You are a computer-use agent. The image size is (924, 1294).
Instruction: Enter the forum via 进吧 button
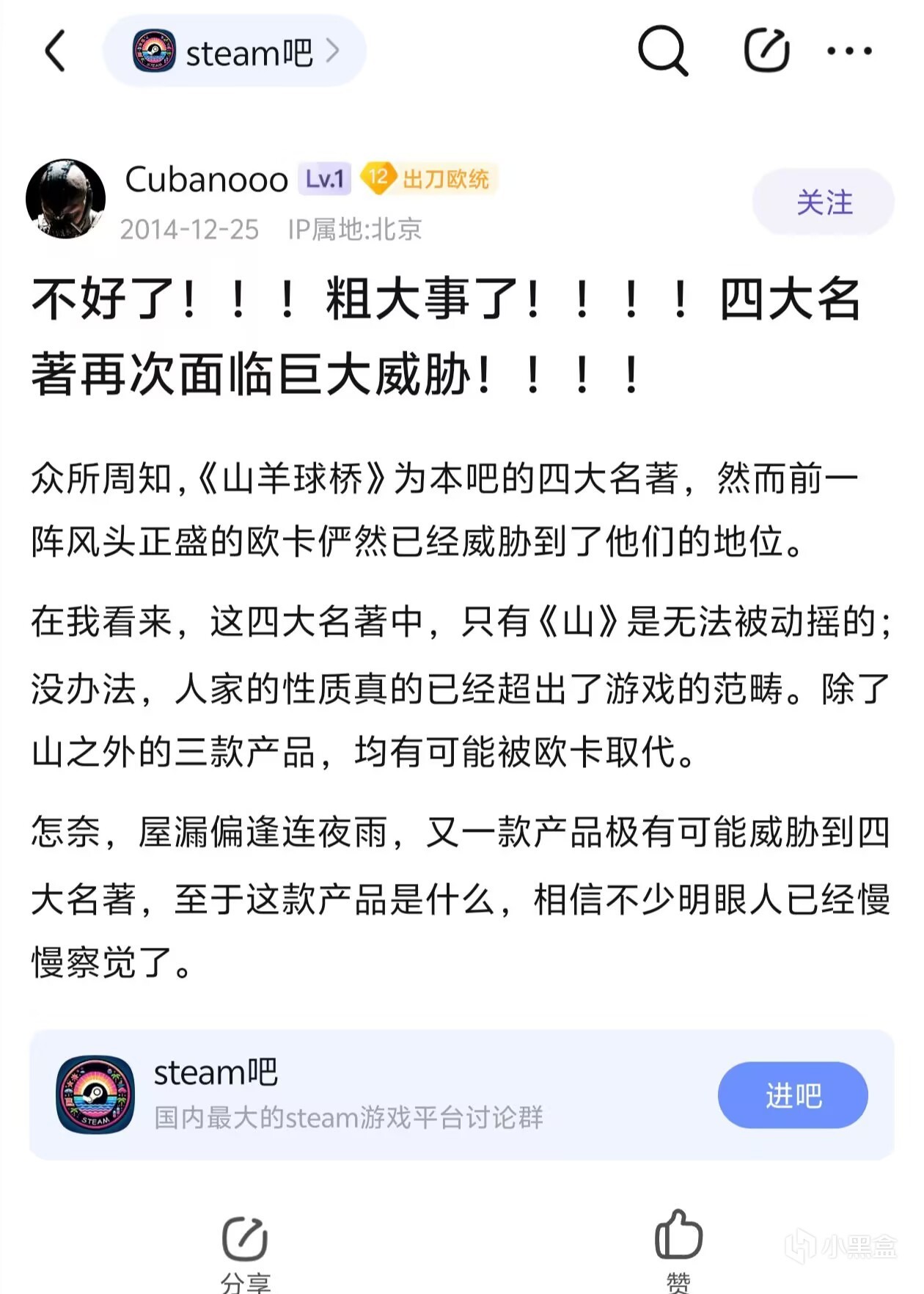pyautogui.click(x=793, y=1095)
